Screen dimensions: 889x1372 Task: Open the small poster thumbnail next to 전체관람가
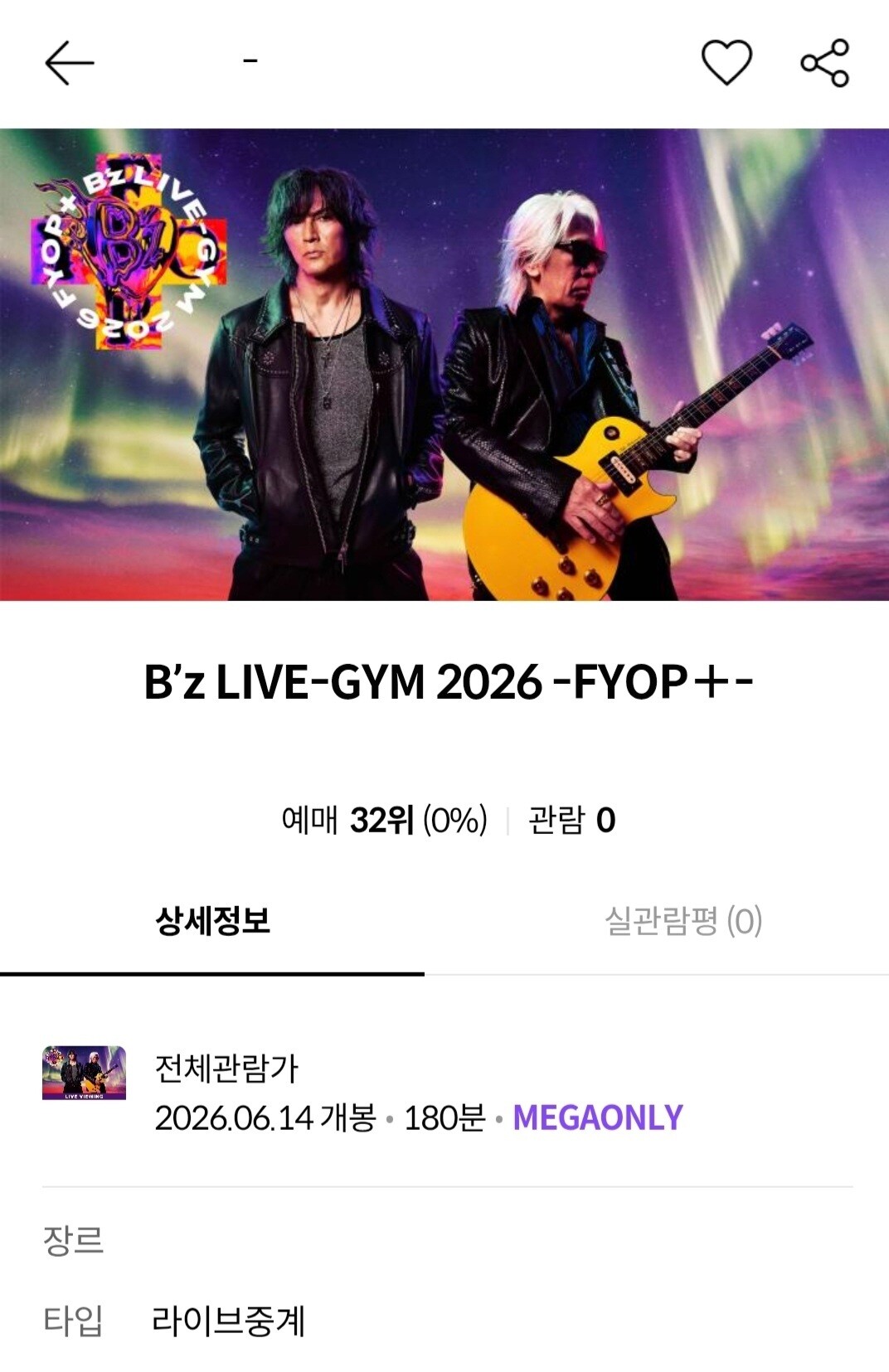click(84, 1073)
